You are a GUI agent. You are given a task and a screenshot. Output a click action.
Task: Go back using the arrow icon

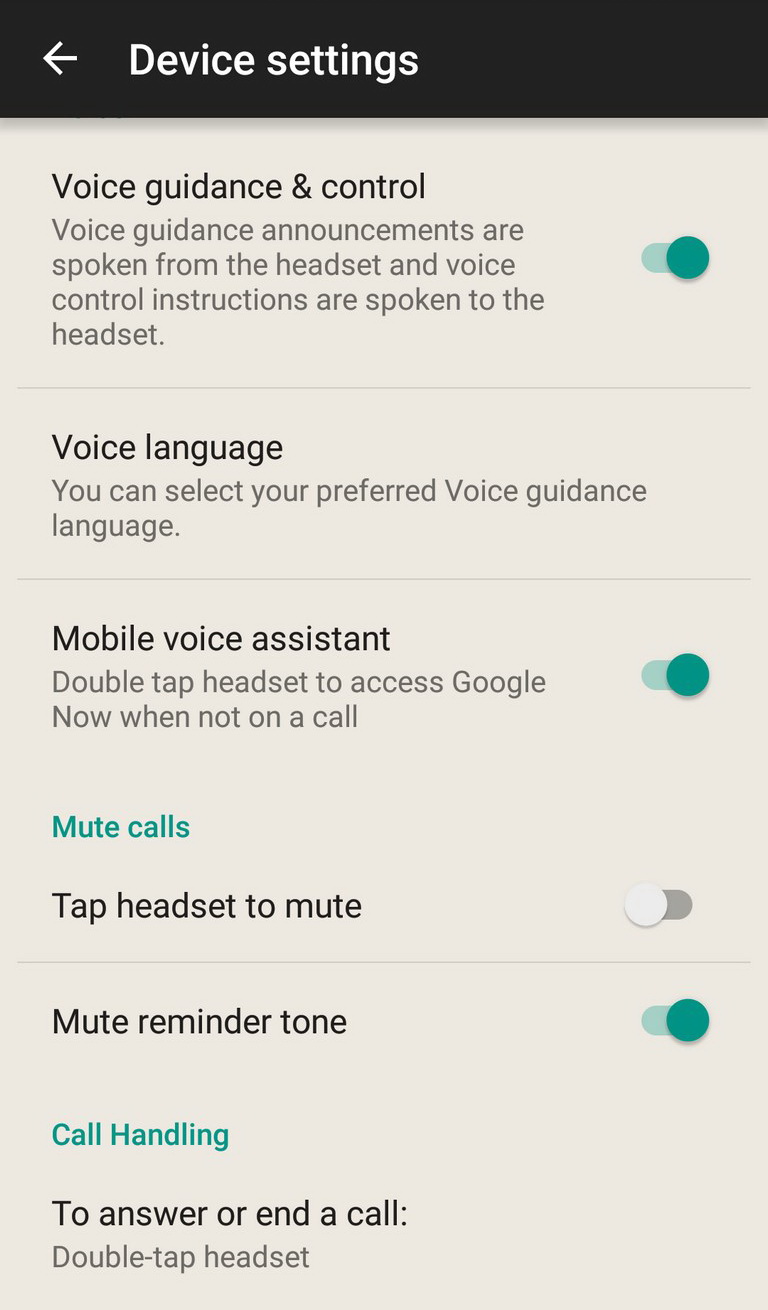click(60, 59)
